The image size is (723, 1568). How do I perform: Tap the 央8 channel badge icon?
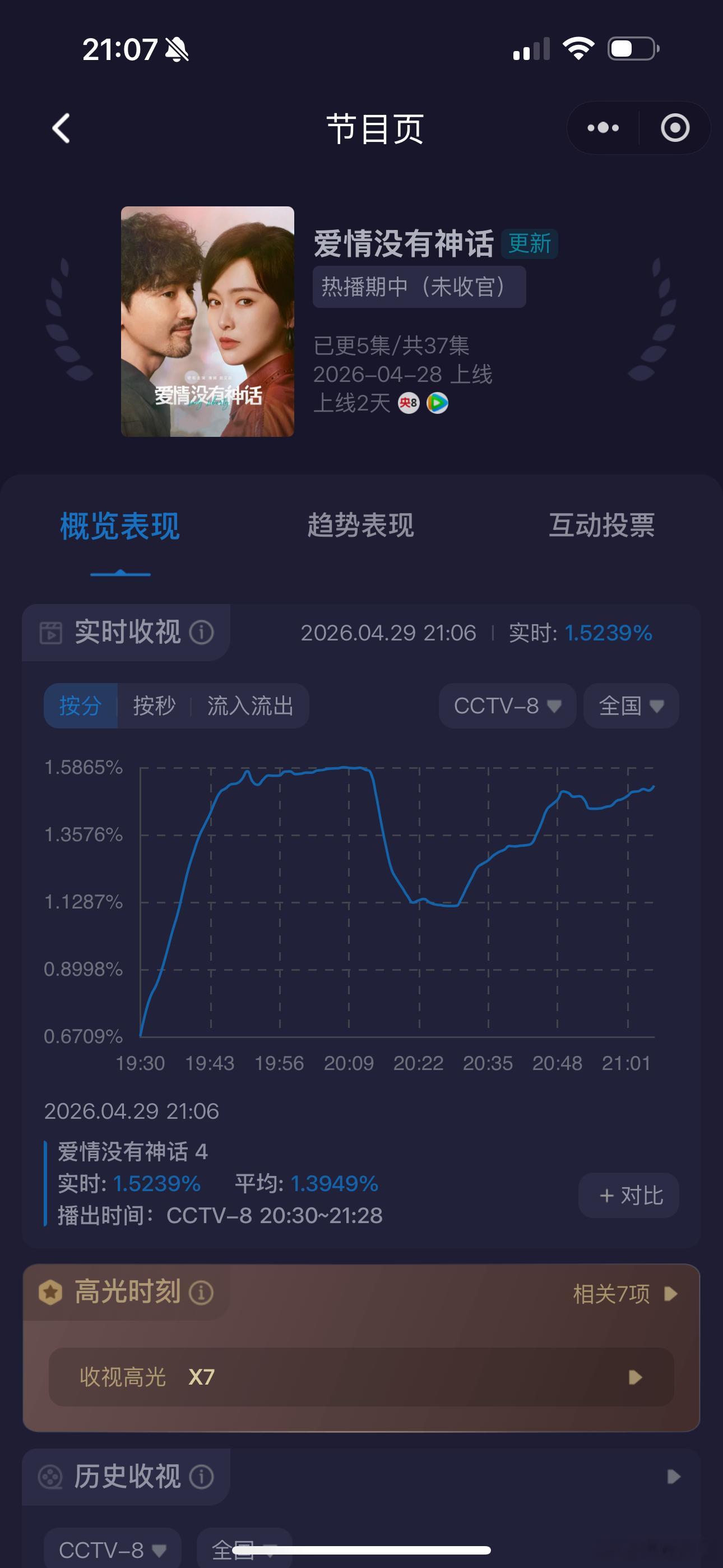pos(409,402)
